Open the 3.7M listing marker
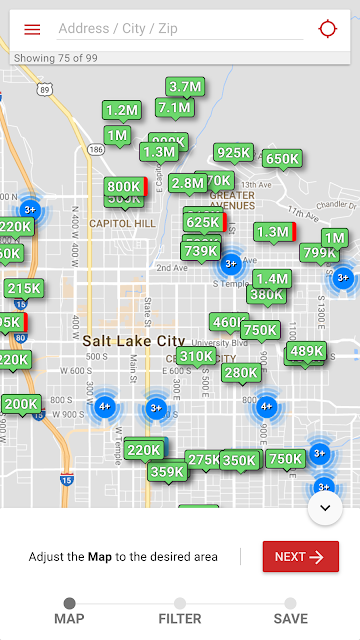360x640 pixels. click(185, 87)
